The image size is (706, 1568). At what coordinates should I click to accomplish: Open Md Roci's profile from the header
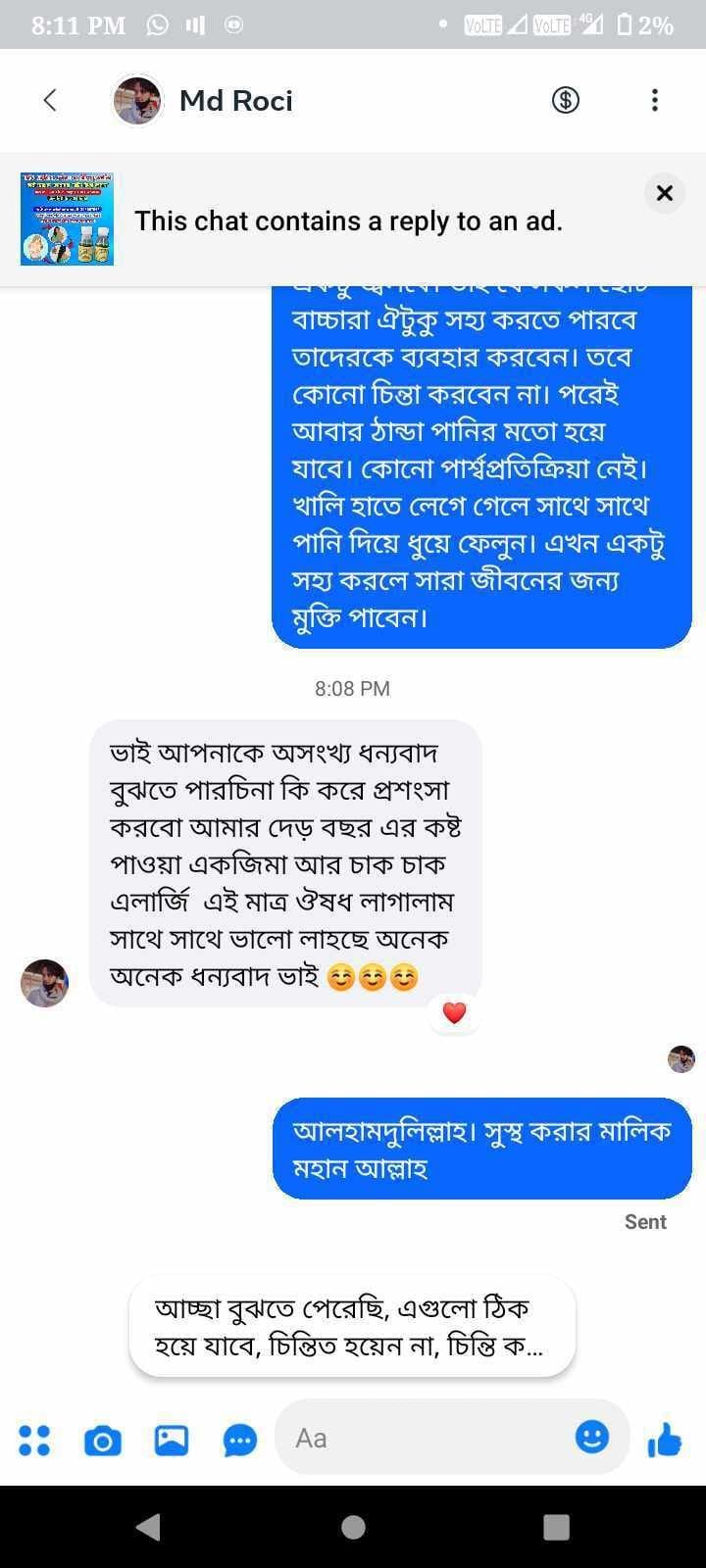(x=234, y=100)
